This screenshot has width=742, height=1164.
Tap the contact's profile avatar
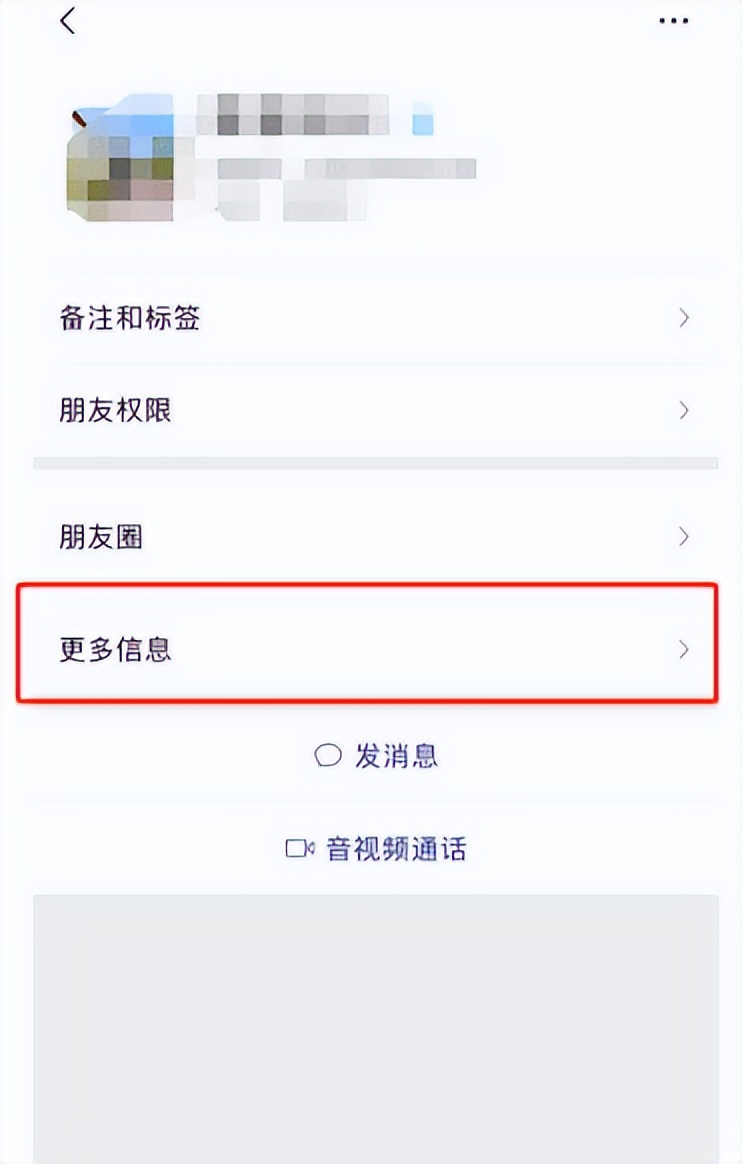122,160
